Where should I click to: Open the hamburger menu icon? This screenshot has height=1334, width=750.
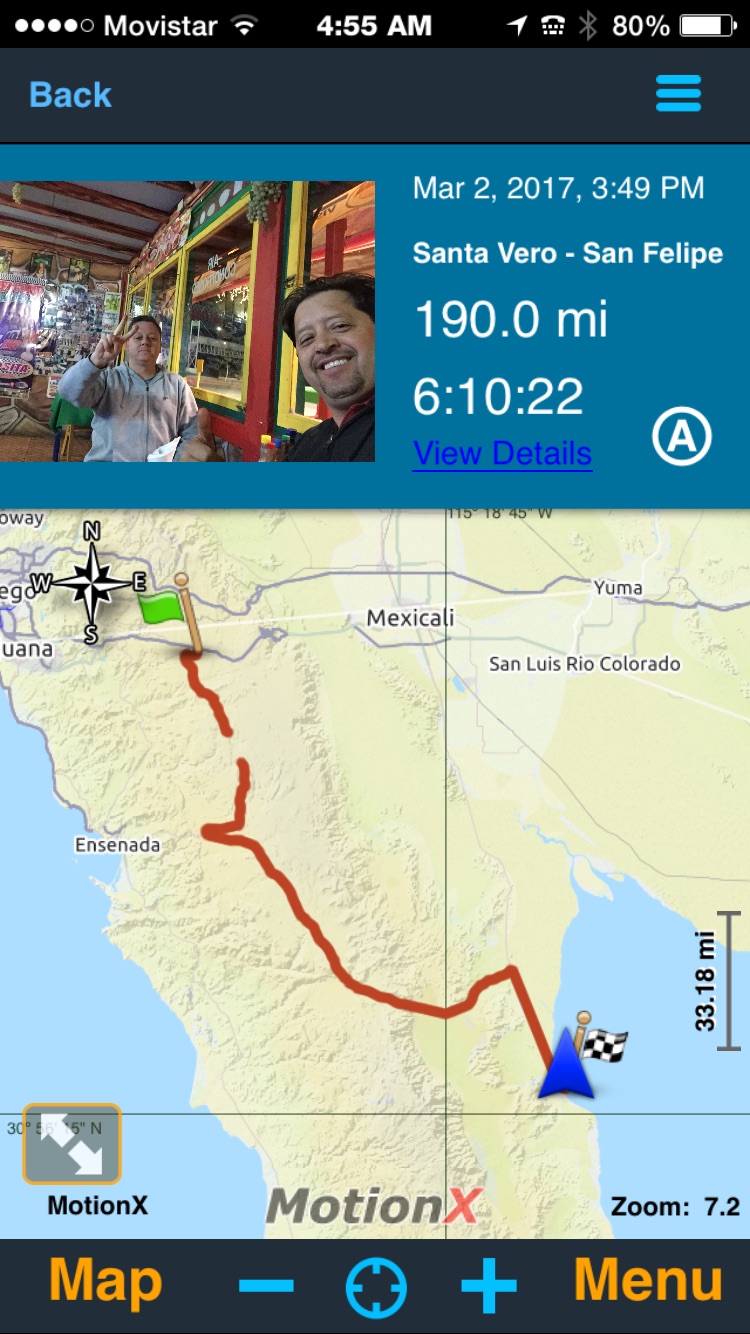(678, 95)
